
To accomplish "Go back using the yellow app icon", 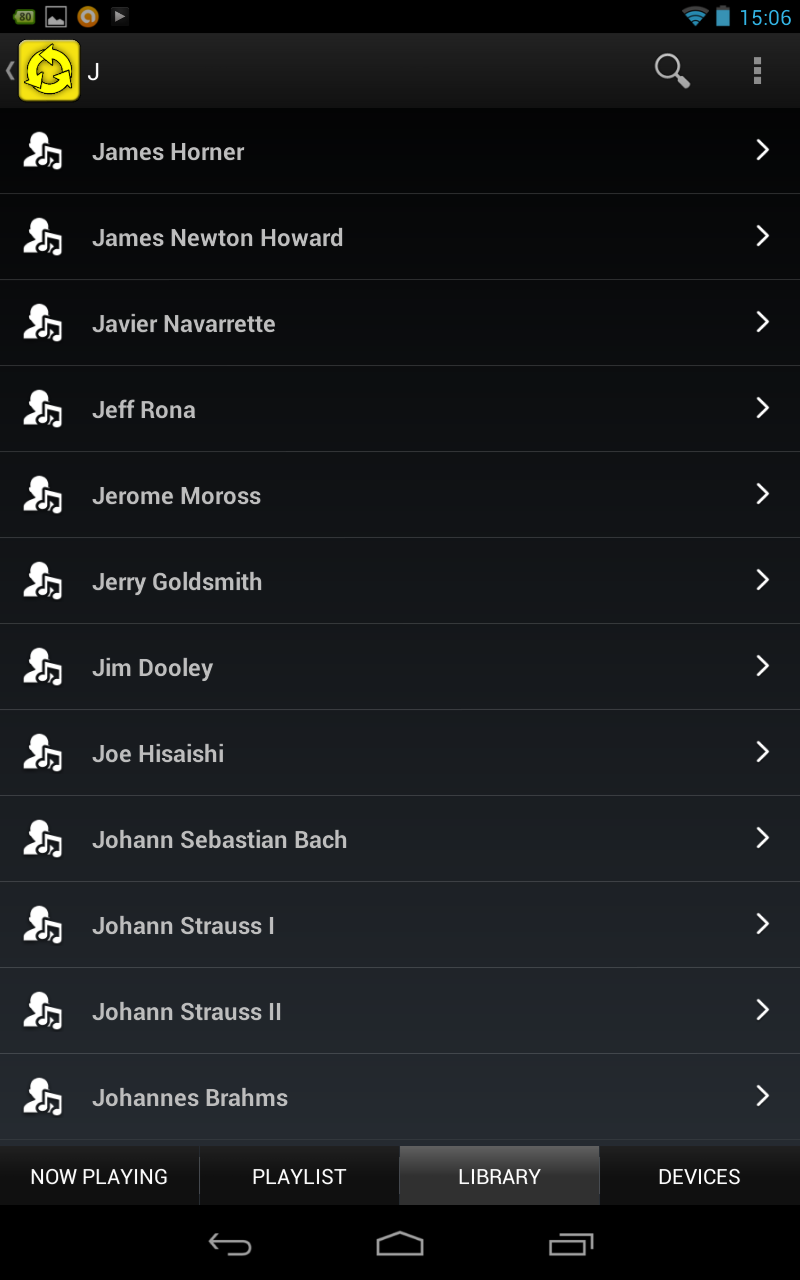I will [48, 71].
